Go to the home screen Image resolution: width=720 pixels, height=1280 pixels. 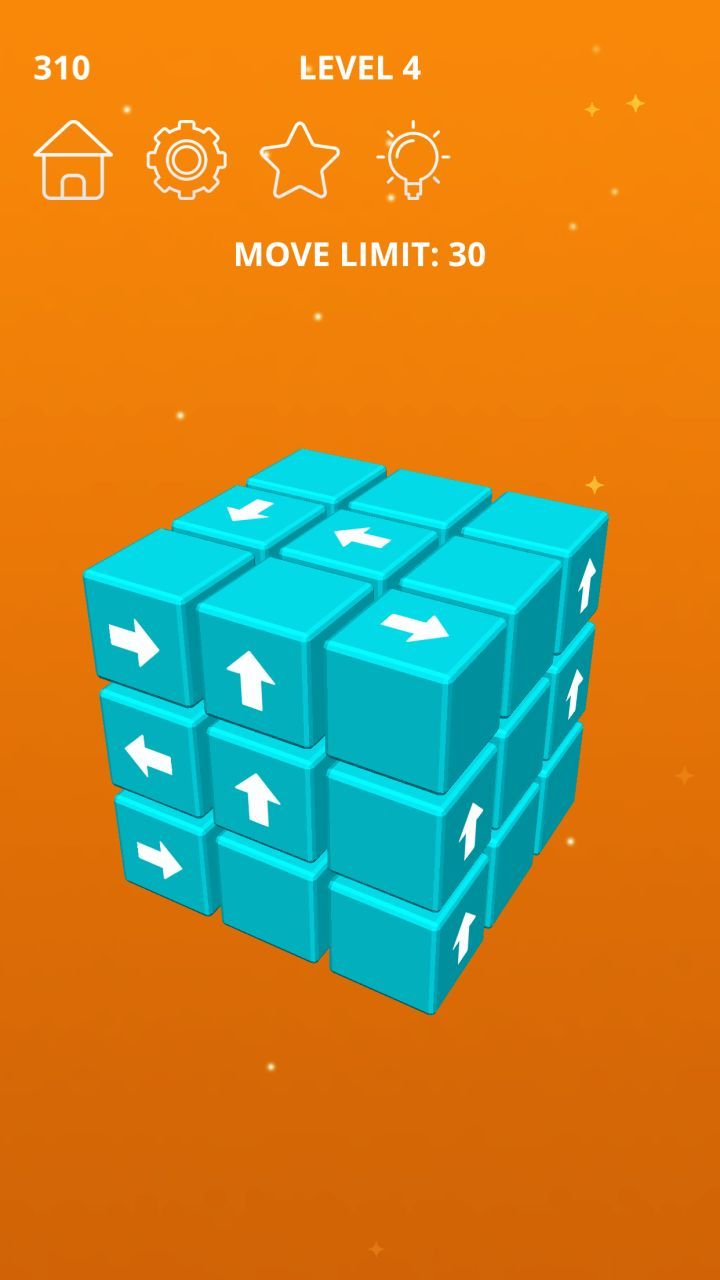(x=73, y=159)
